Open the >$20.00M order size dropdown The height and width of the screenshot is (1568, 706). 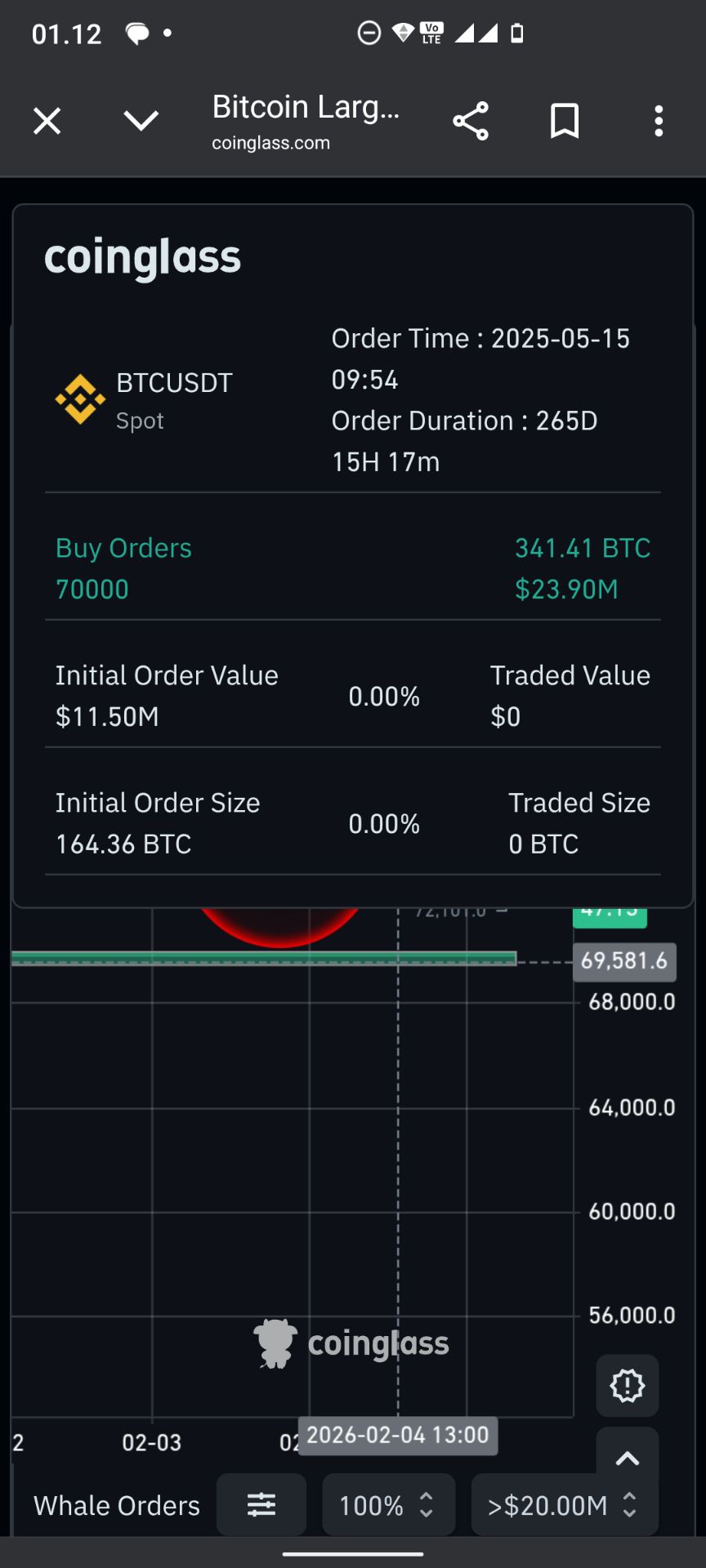pos(564,1504)
